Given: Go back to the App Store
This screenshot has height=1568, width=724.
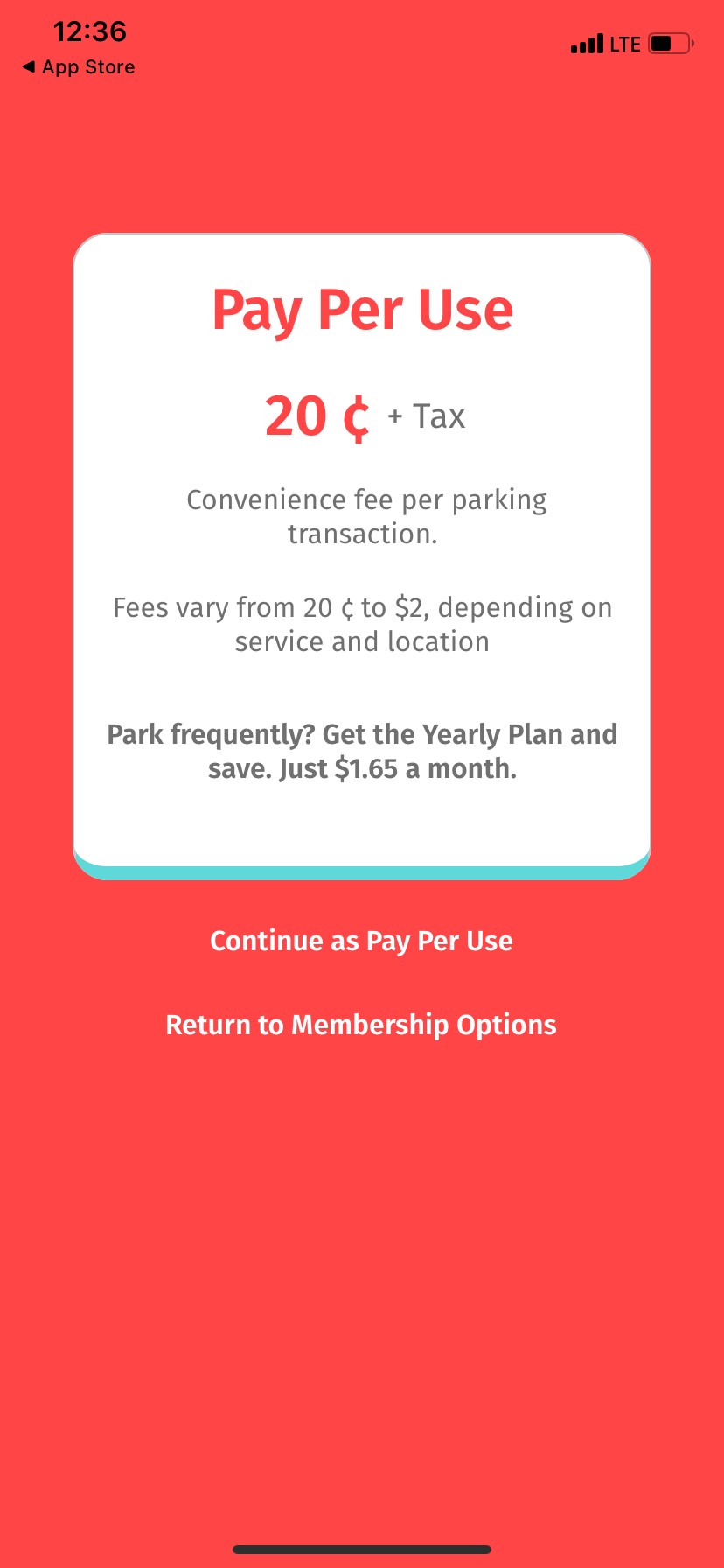Looking at the screenshot, I should tap(79, 67).
